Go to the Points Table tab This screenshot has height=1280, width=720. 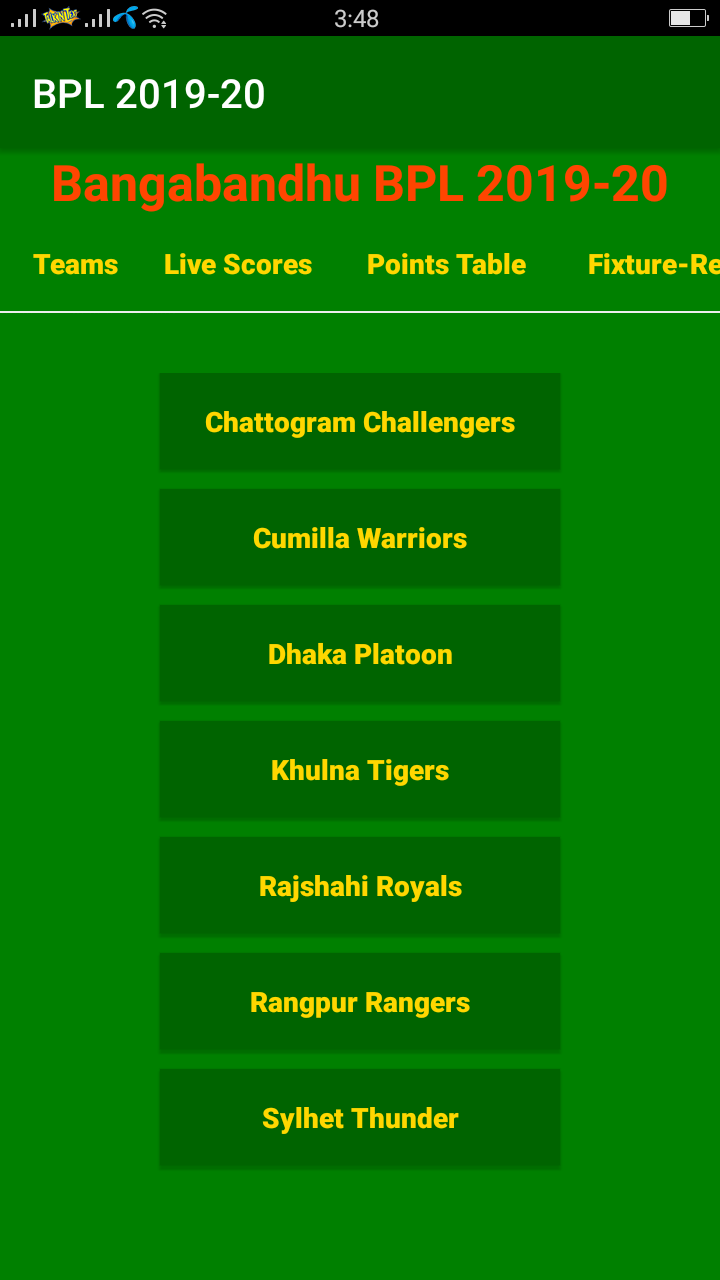pyautogui.click(x=446, y=265)
